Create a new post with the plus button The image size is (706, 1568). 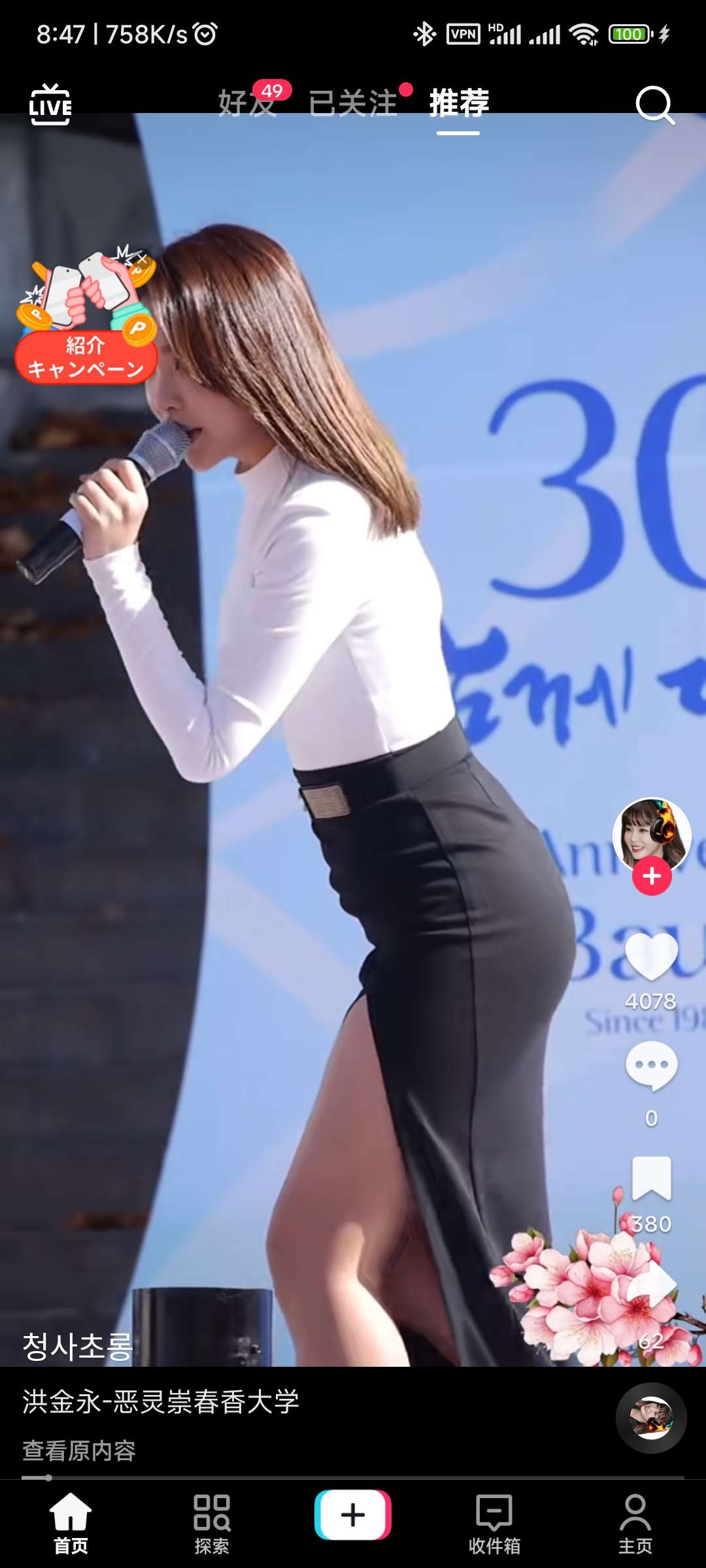pyautogui.click(x=353, y=1515)
